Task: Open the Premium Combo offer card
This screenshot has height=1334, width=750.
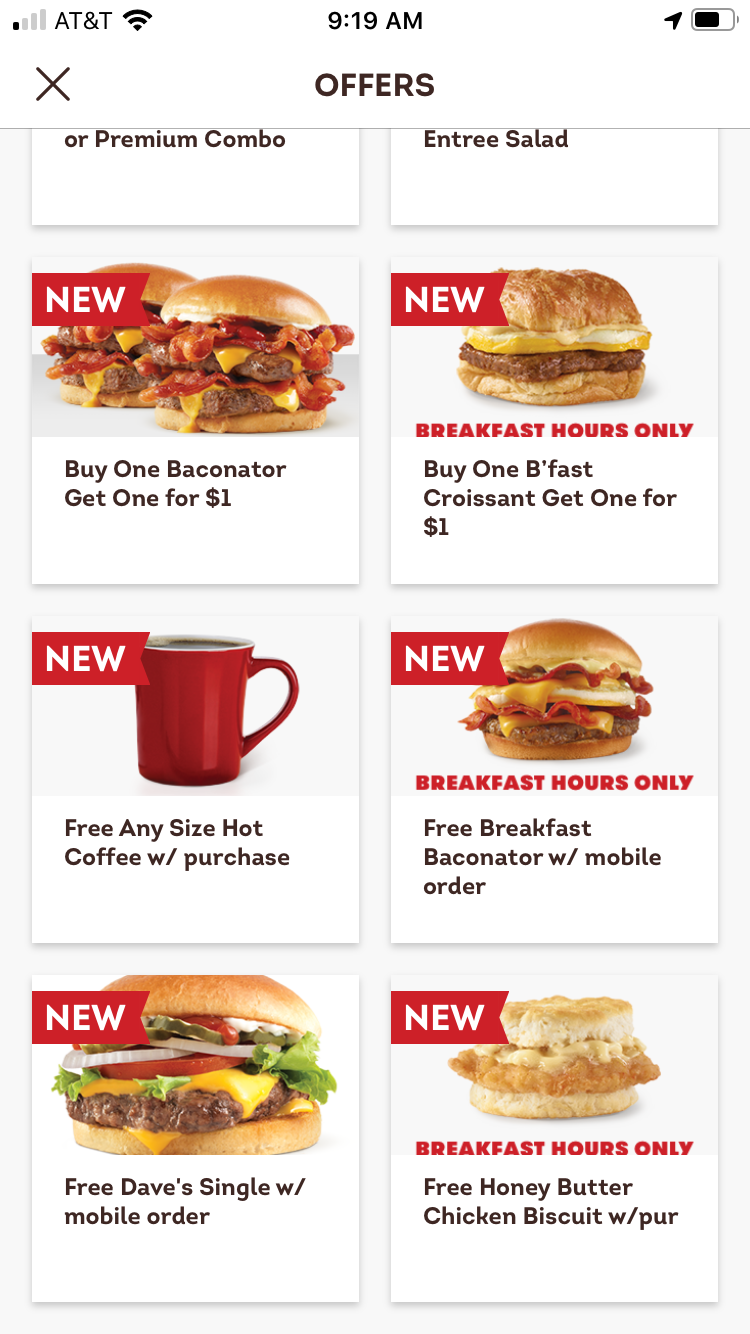Action: (195, 175)
